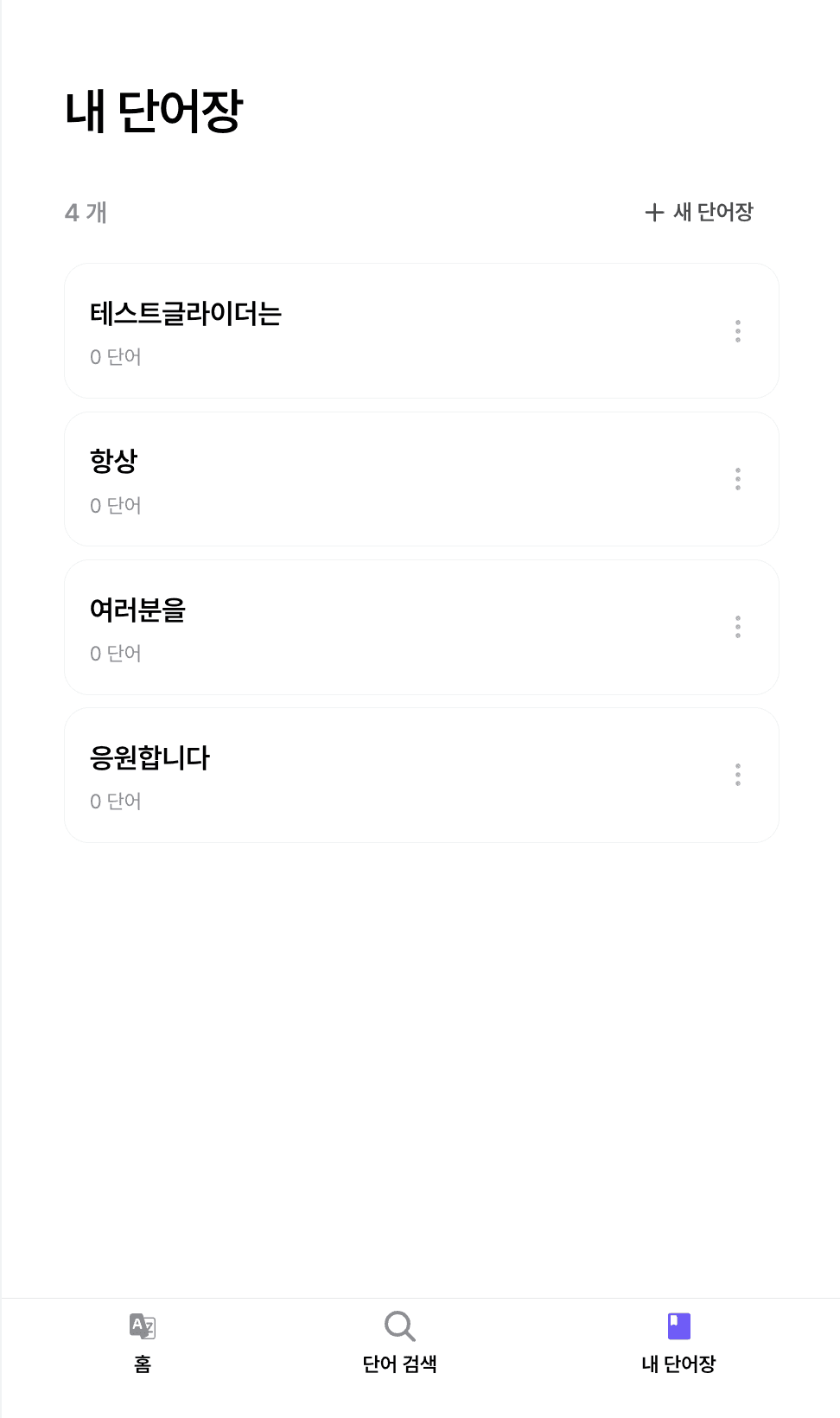Open more options for 여러분을
The width and height of the screenshot is (840, 1418).
738,627
